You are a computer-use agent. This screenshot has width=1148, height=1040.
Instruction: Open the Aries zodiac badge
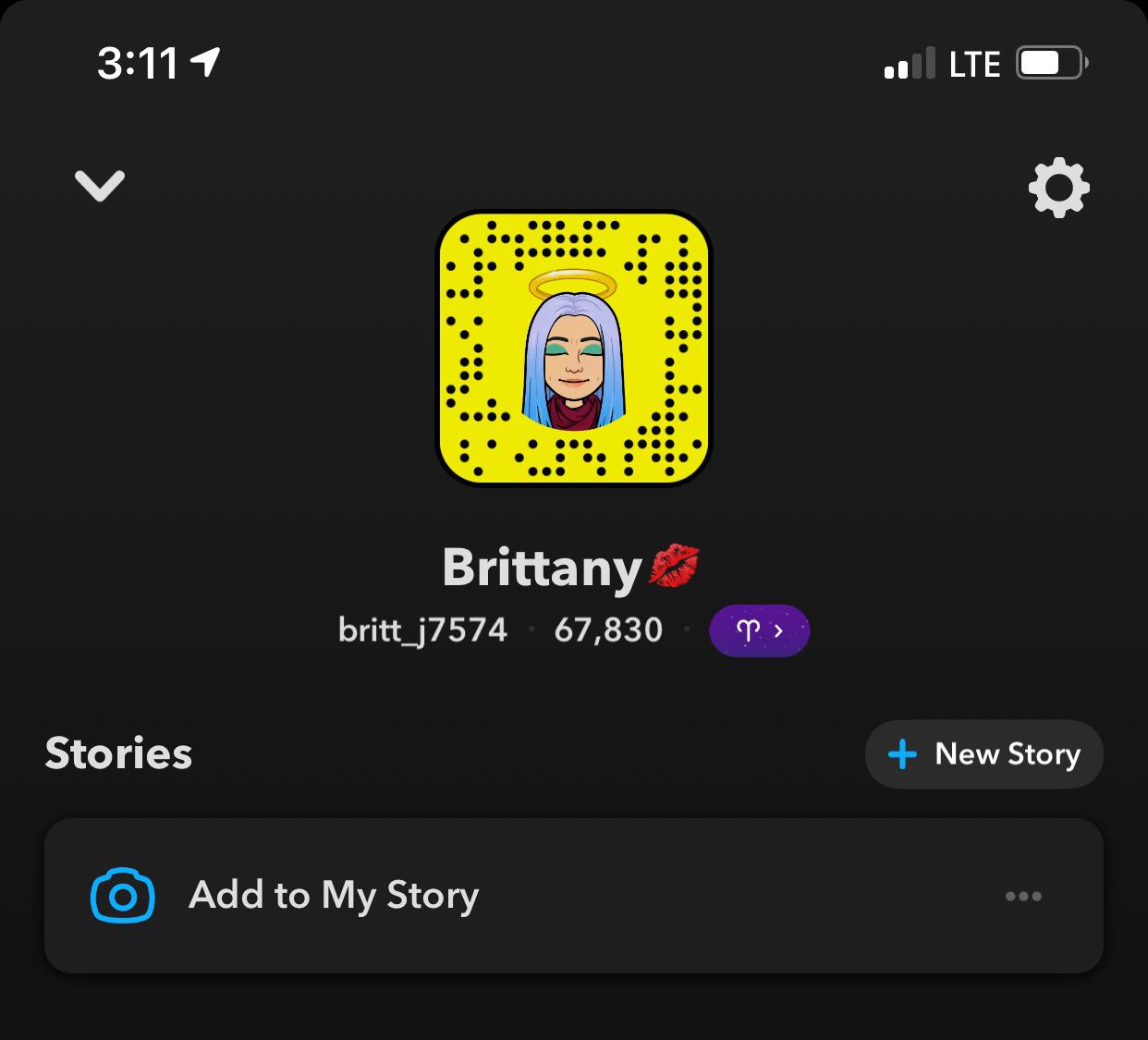coord(759,630)
